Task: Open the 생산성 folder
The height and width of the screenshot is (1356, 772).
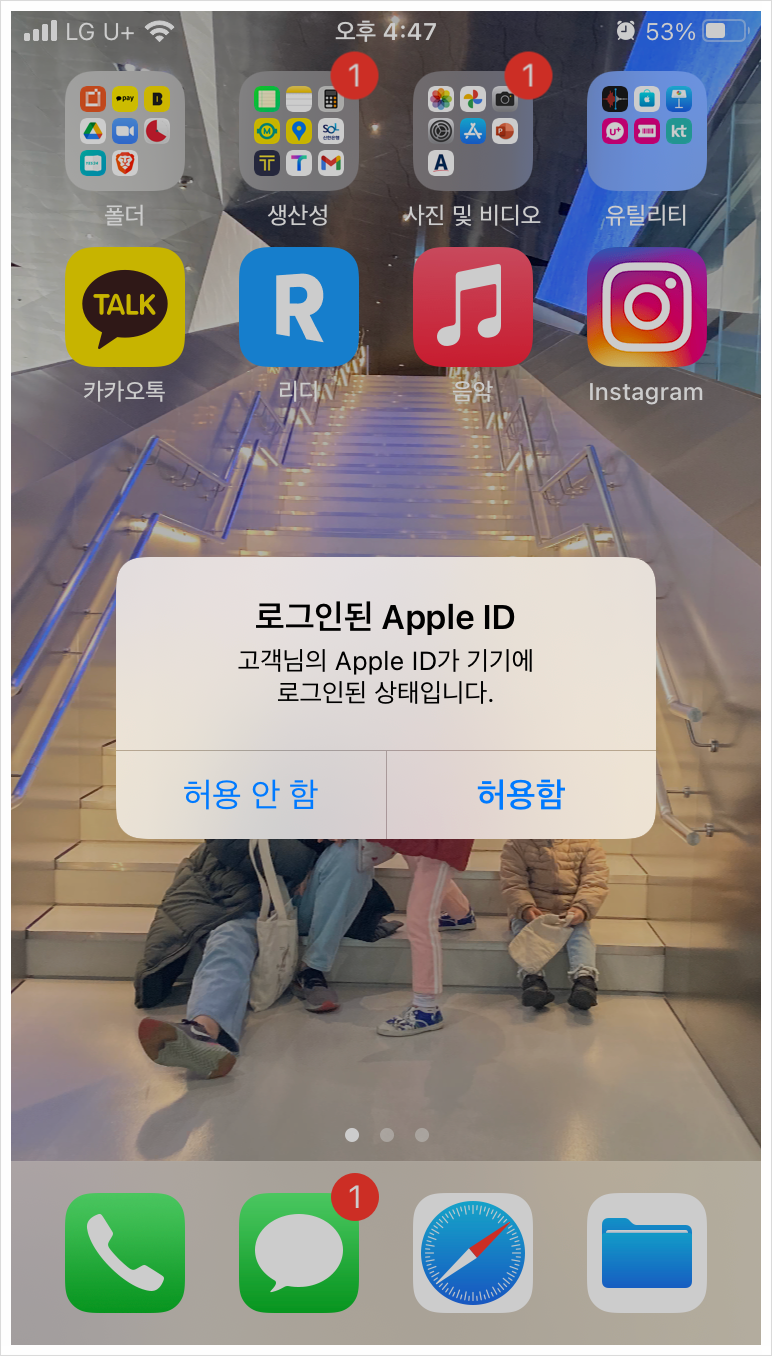Action: point(299,131)
